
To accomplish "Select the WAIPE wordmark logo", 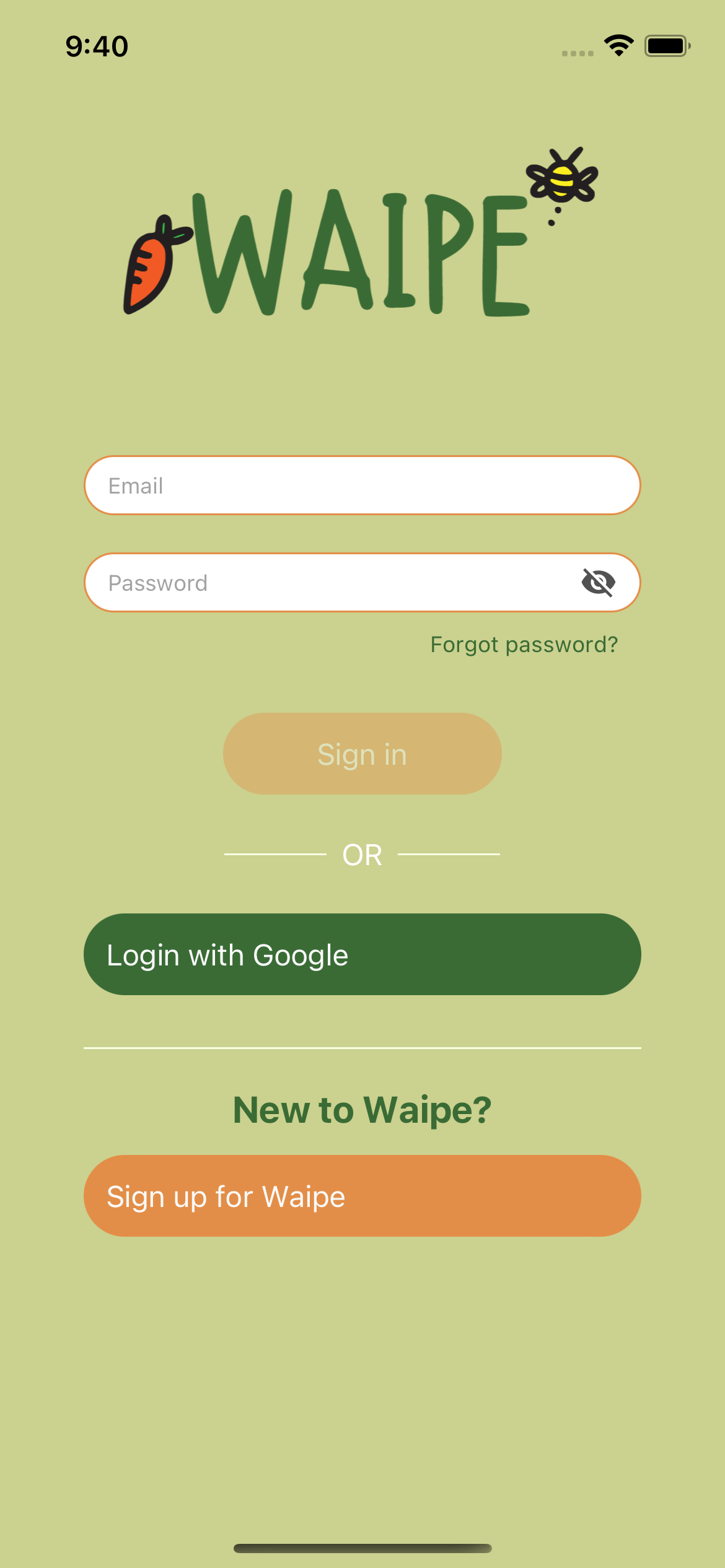I will 359,254.
